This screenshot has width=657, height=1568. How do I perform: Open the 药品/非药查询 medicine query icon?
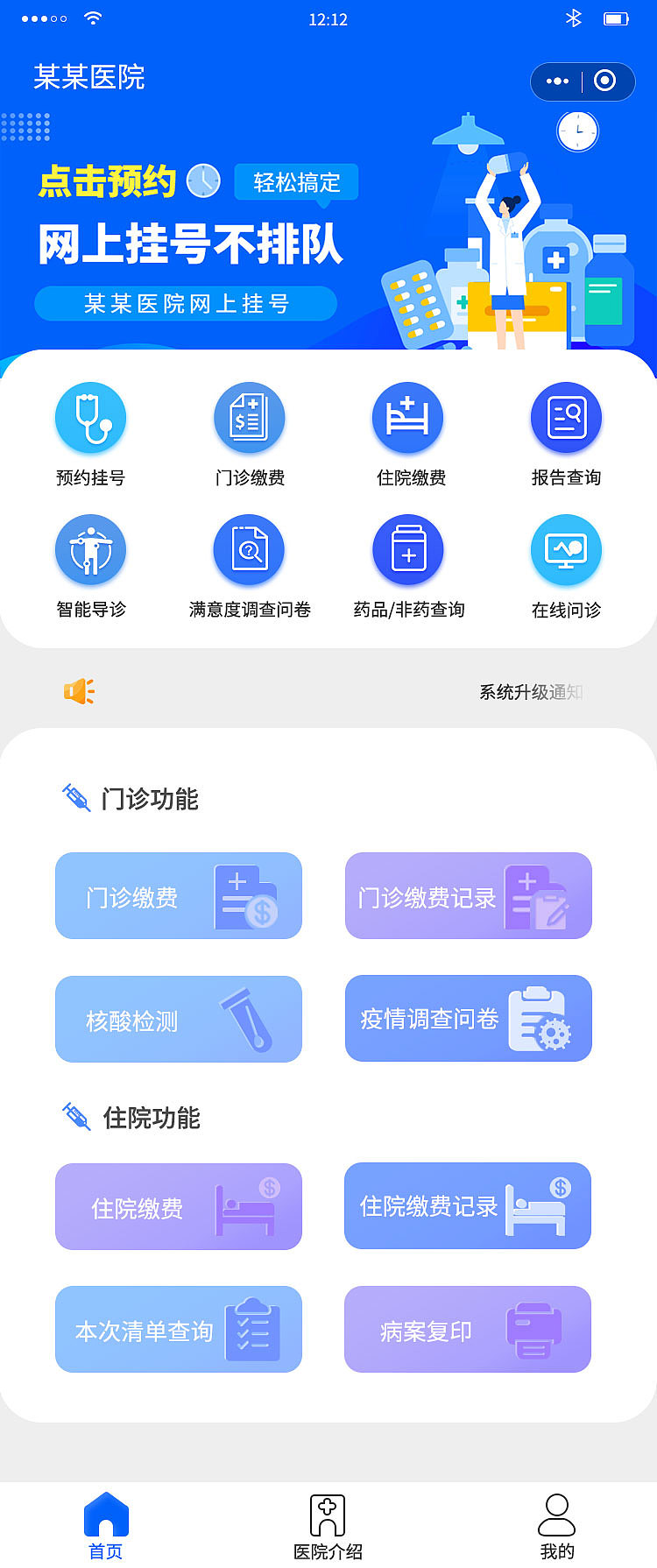click(407, 549)
